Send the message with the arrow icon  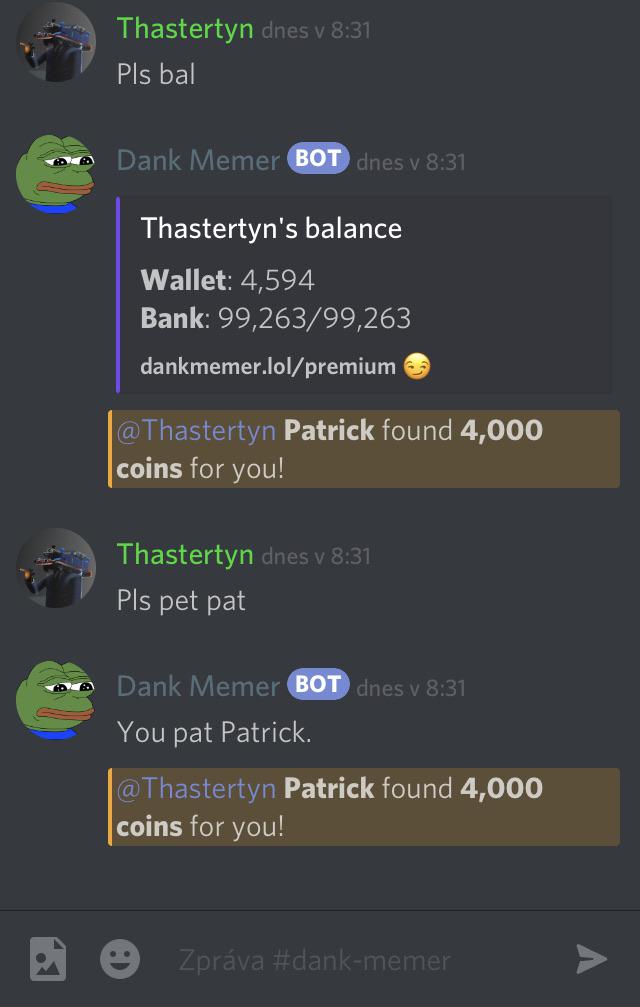pos(591,959)
